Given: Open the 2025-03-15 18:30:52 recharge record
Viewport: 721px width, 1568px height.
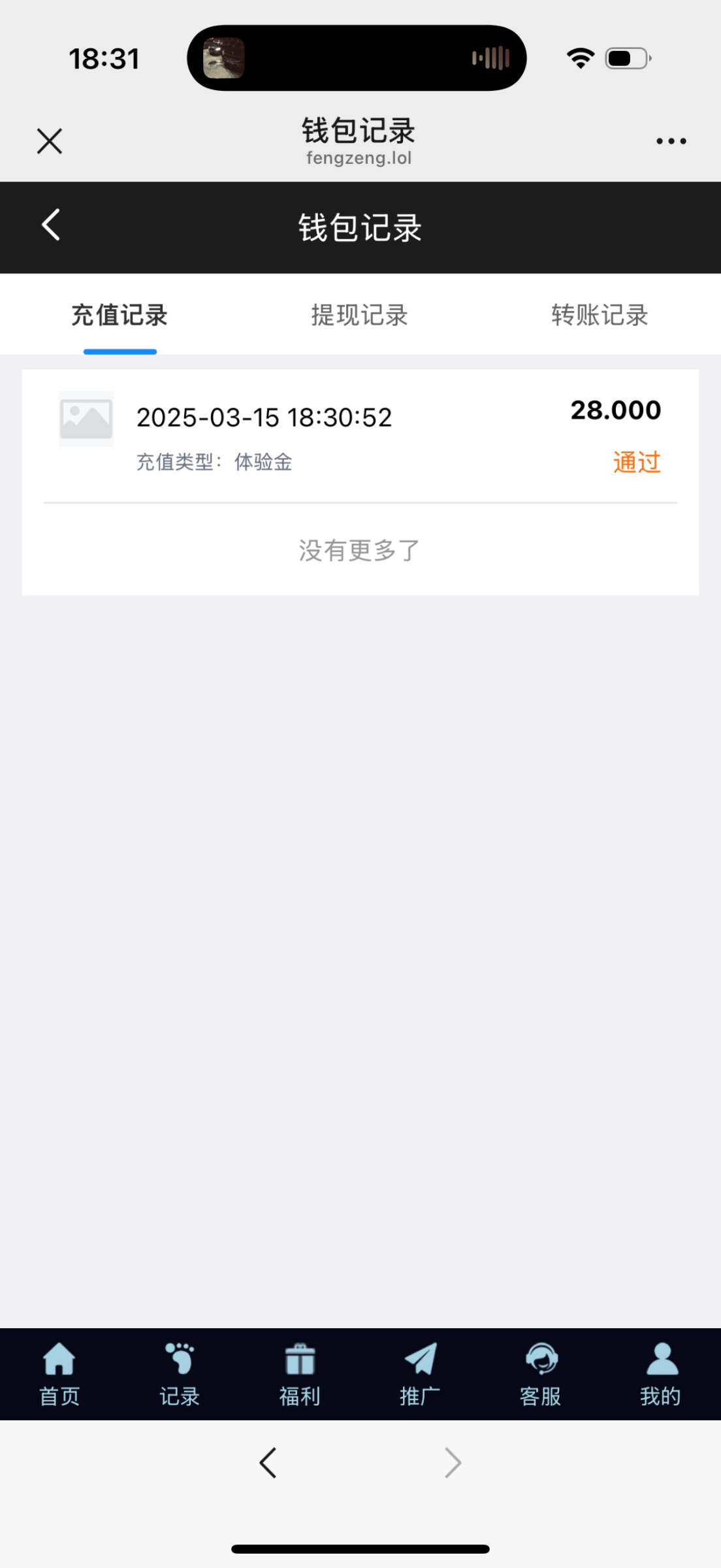Looking at the screenshot, I should 359,435.
